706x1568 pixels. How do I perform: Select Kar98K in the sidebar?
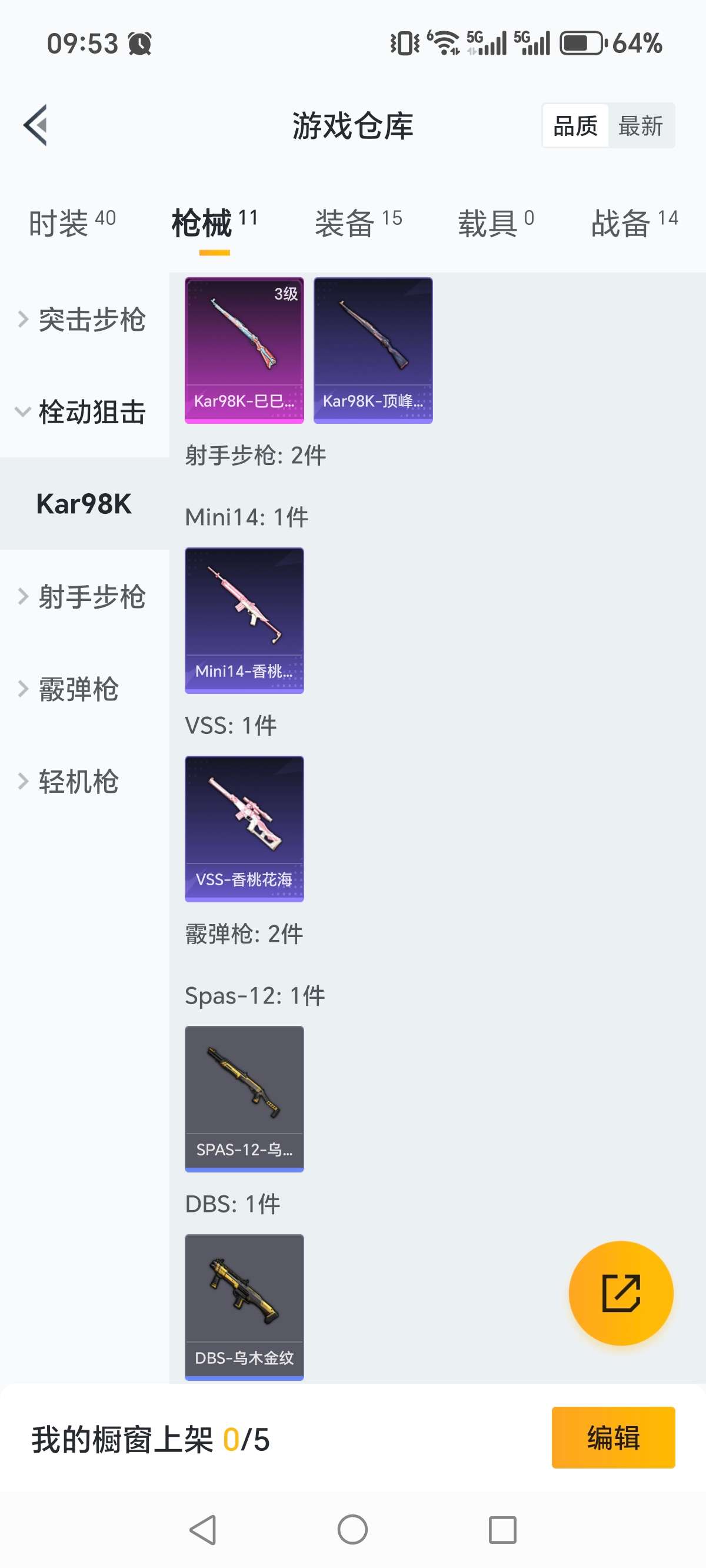[x=85, y=504]
